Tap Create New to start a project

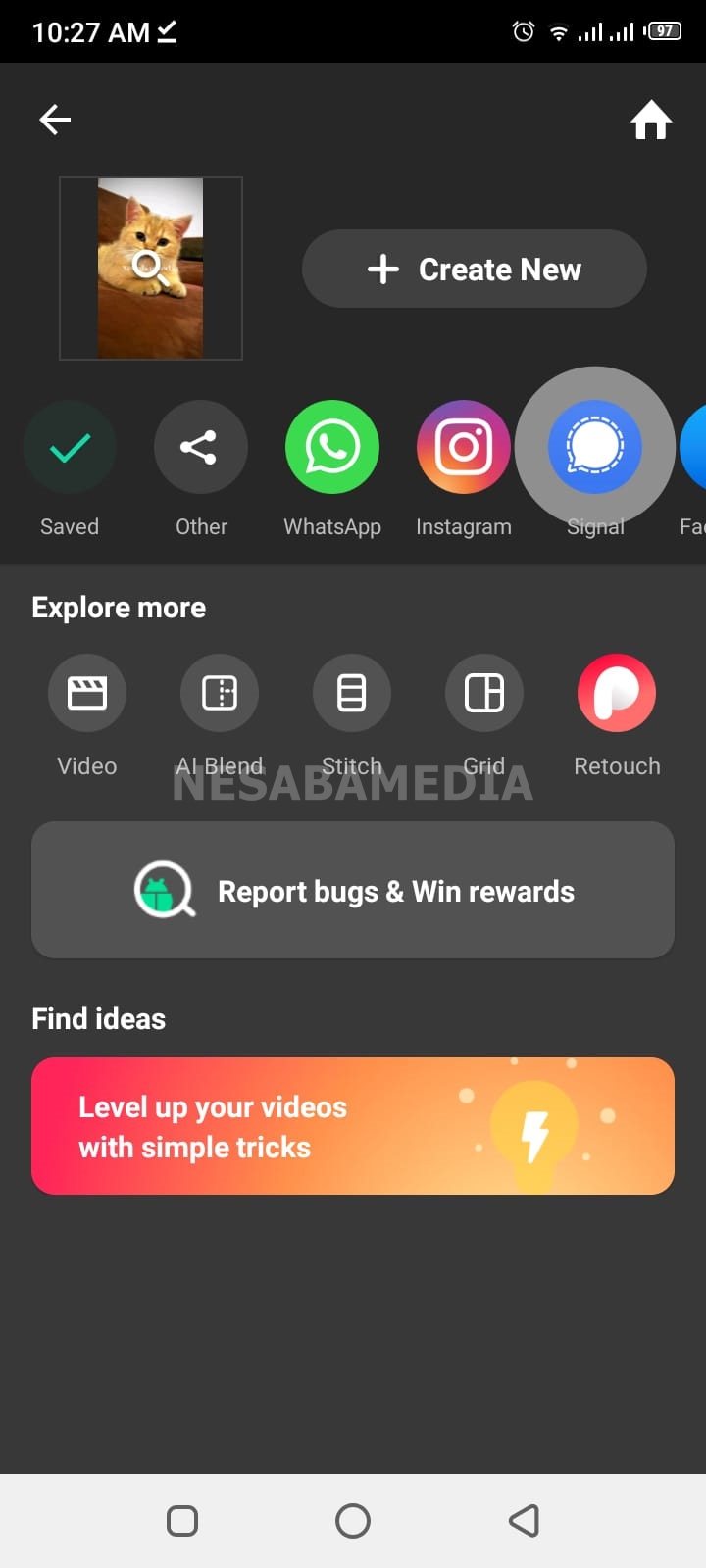474,269
